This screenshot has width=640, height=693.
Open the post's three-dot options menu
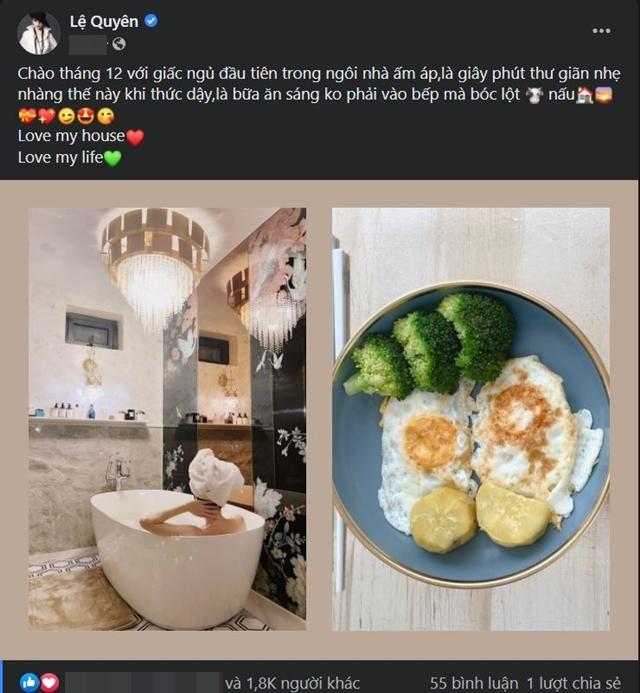pos(601,31)
